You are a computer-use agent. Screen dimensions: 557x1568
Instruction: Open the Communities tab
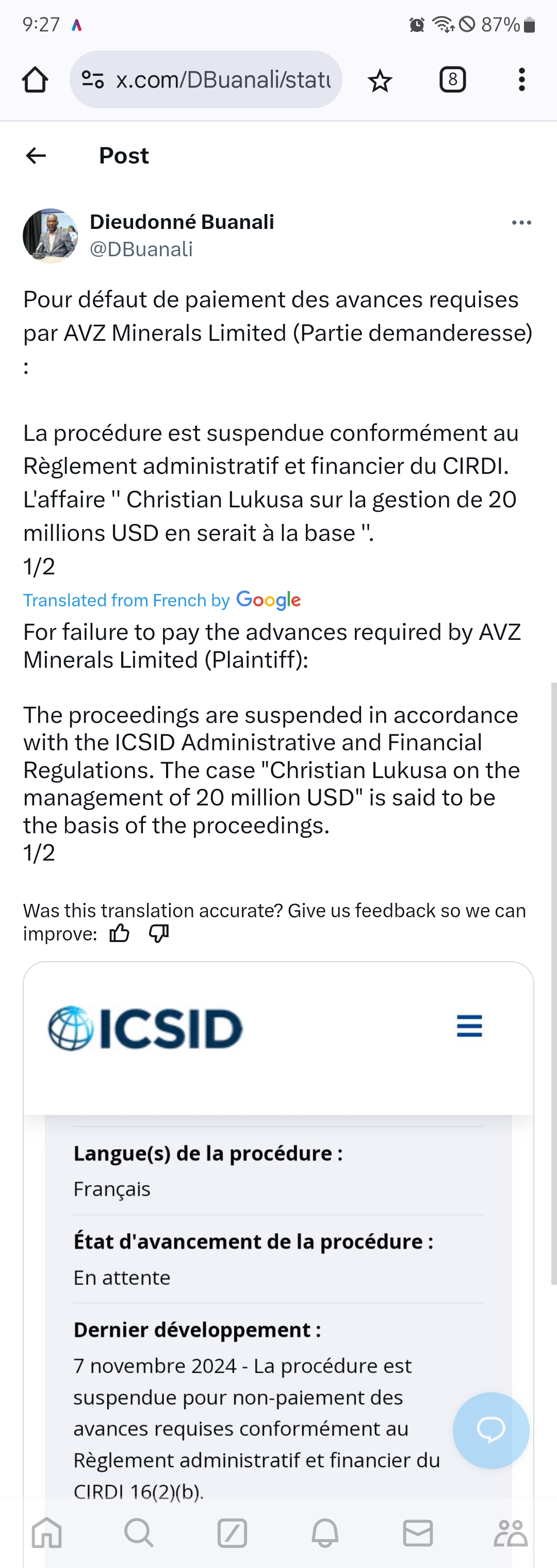tap(510, 1533)
